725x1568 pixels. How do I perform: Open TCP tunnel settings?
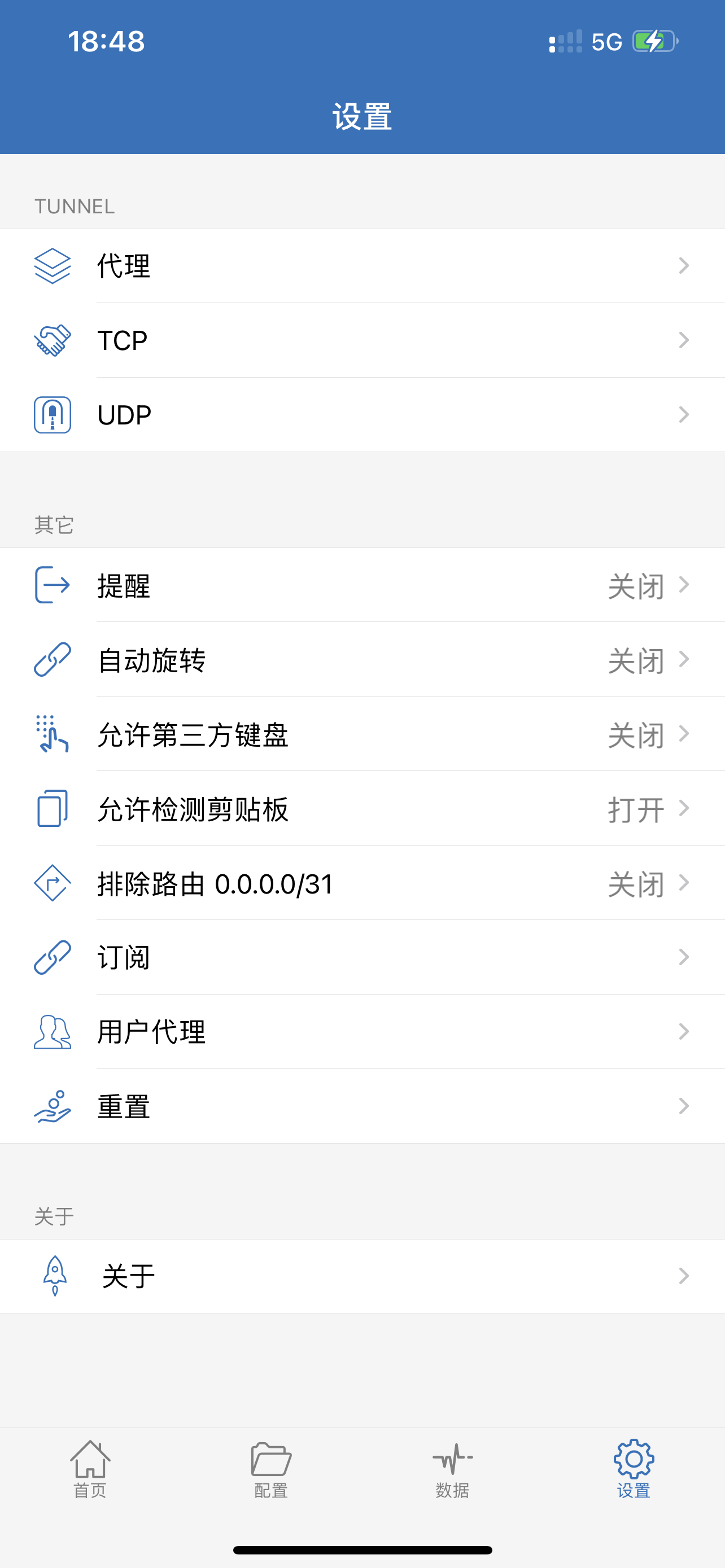362,340
